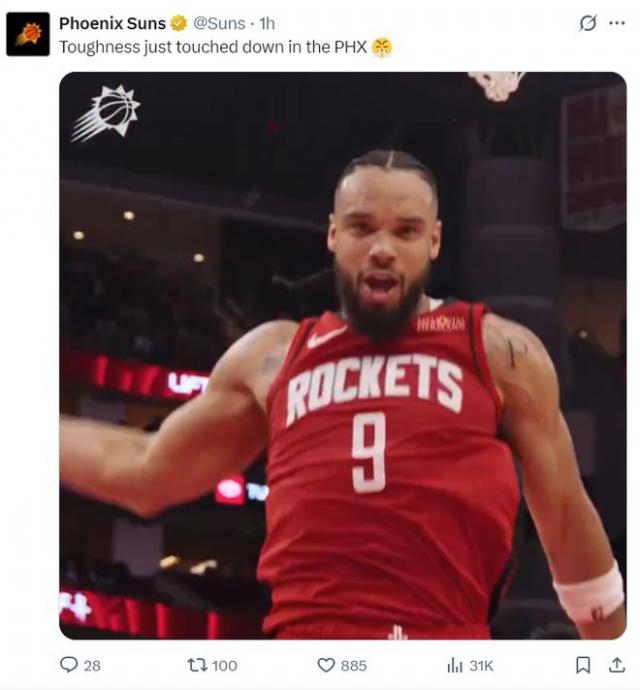Image resolution: width=640 pixels, height=690 pixels.
Task: Tap the Grok icon on the post
Action: (x=588, y=23)
